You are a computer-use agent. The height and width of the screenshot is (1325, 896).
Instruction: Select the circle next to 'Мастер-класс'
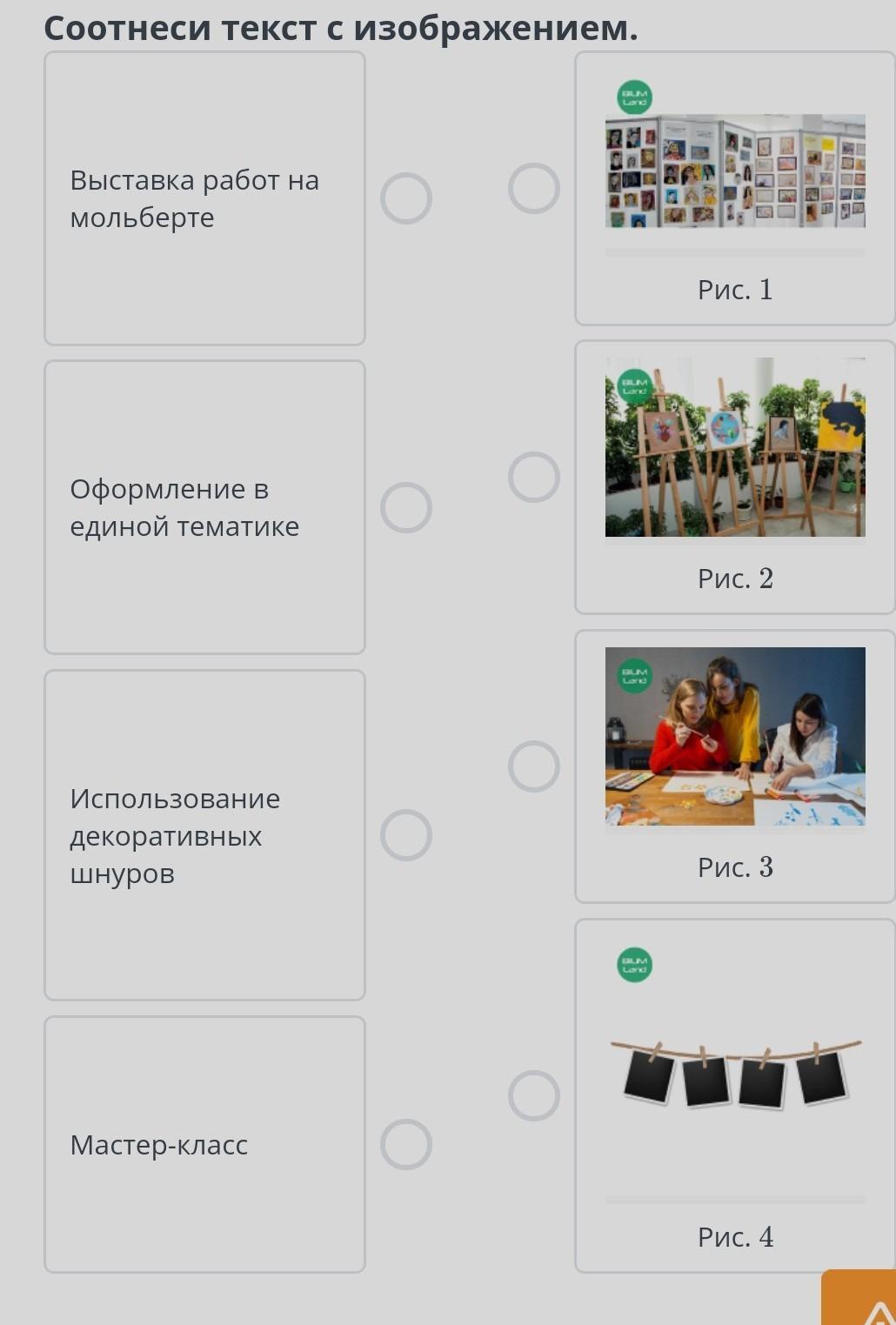coord(406,1144)
